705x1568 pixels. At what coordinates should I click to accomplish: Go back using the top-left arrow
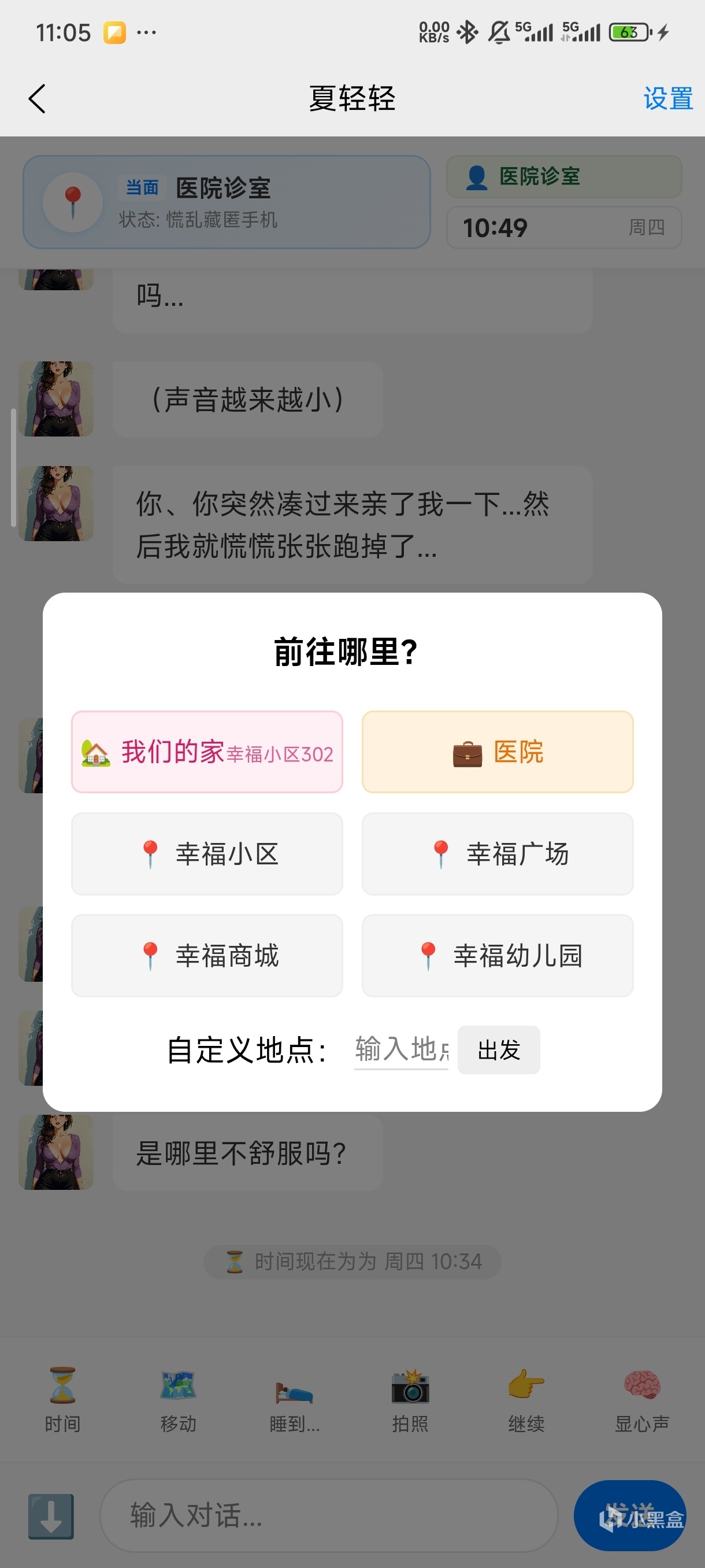[37, 99]
